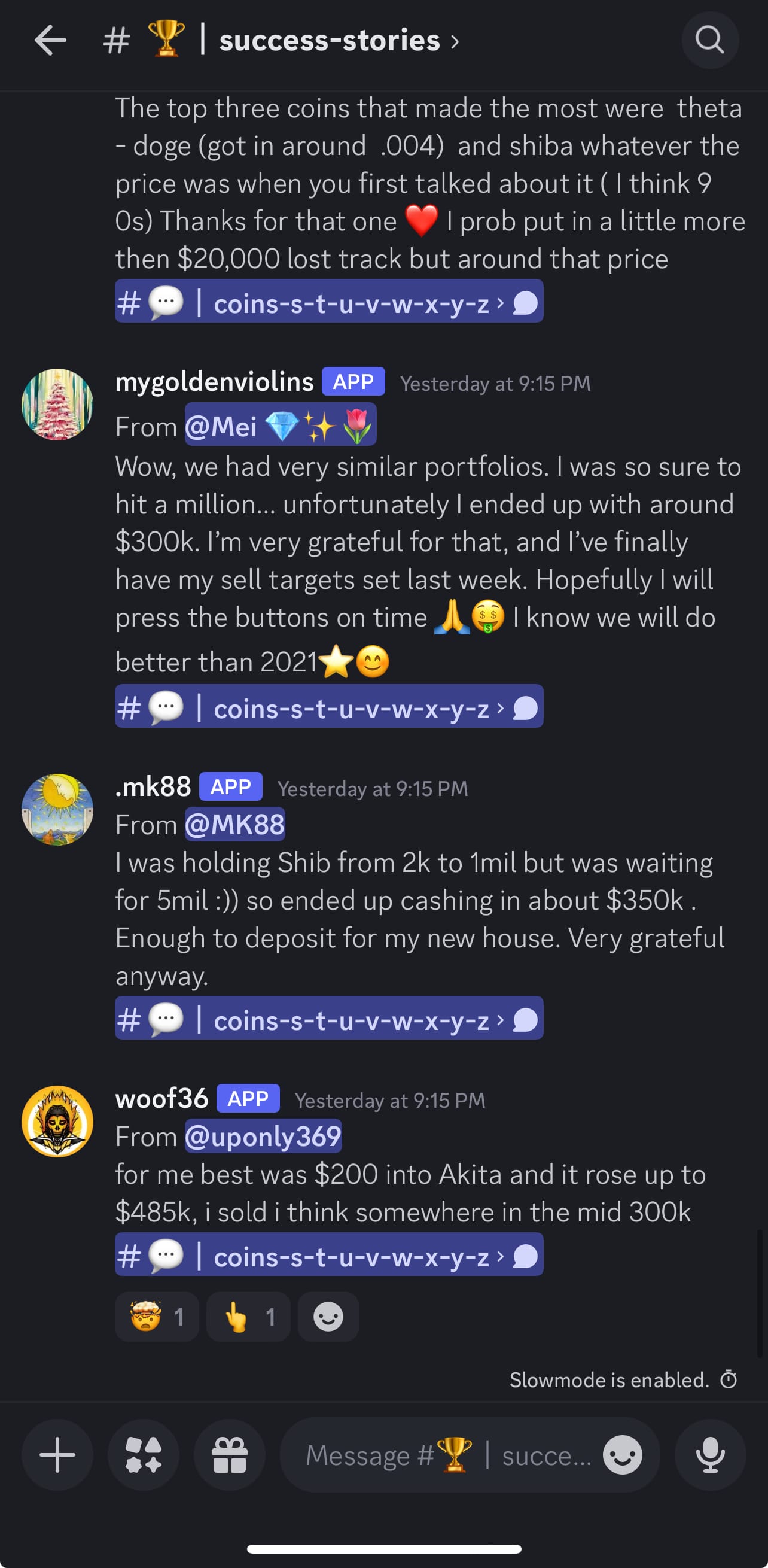Add the pointing-up reaction to woof36's message
This screenshot has height=1568, width=768.
pyautogui.click(x=248, y=1317)
